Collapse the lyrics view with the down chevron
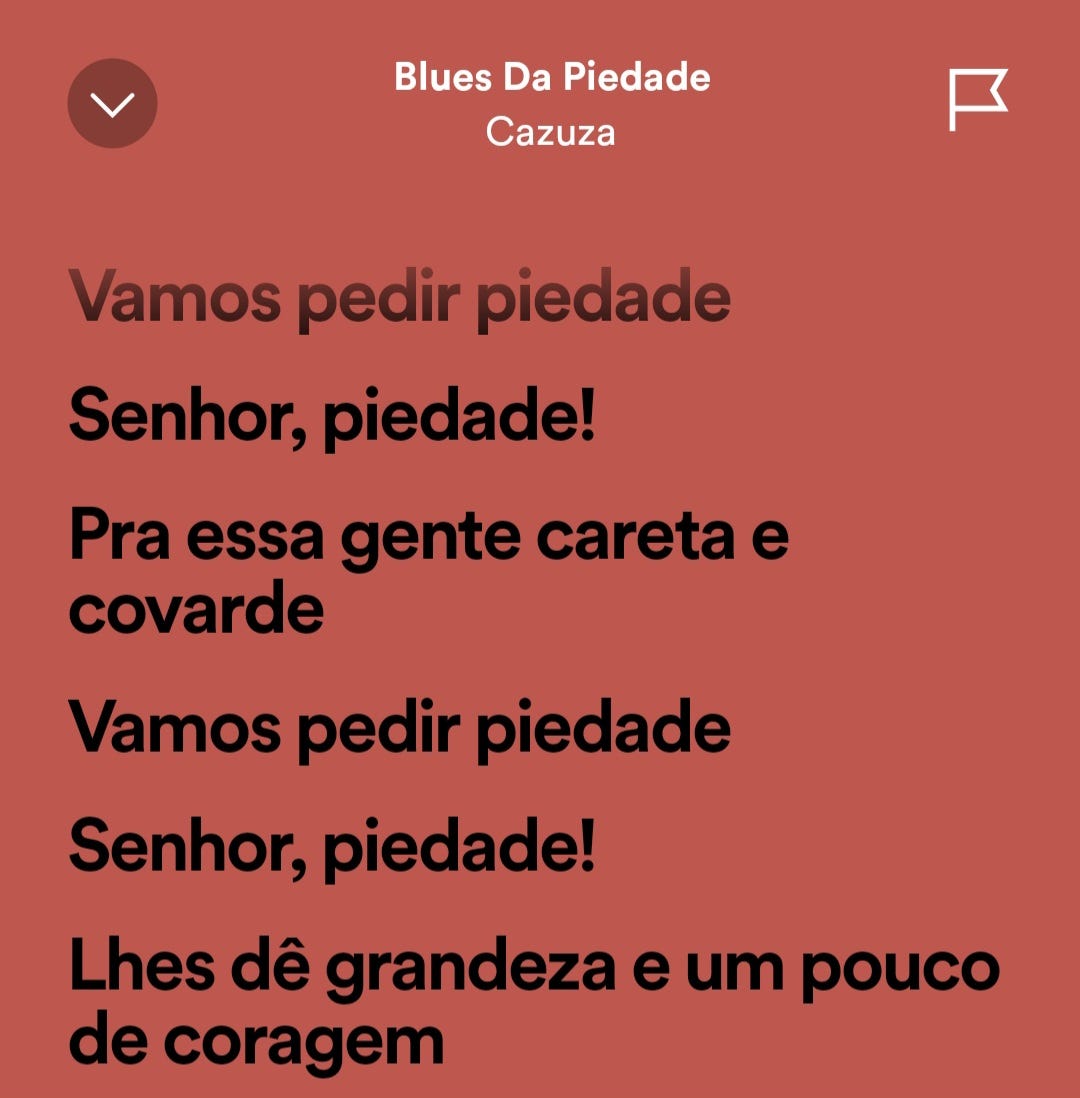The width and height of the screenshot is (1080, 1098). pos(112,104)
